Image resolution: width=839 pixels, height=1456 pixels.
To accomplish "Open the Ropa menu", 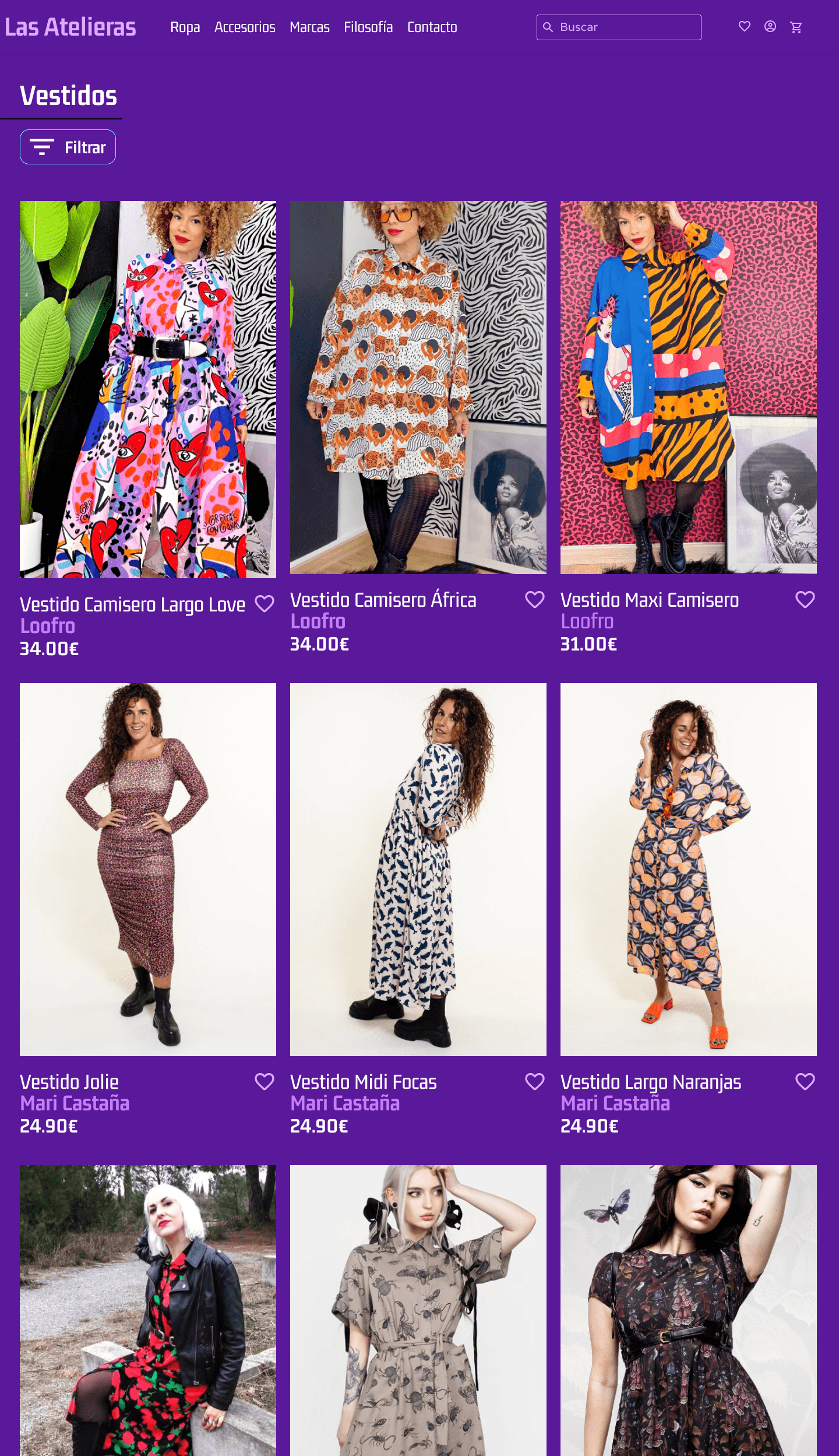I will pos(185,27).
